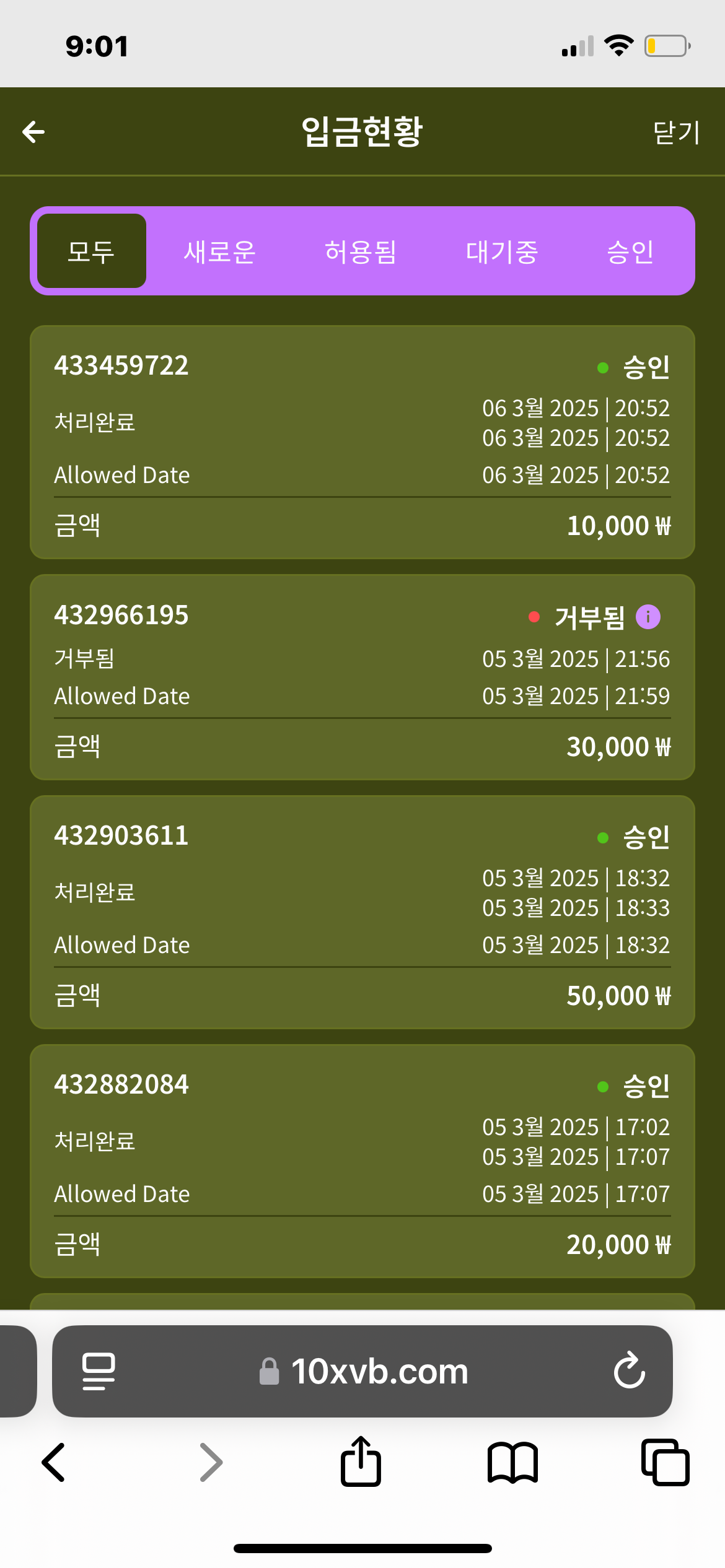Show open Safari tabs
Viewport: 725px width, 1568px height.
[665, 1463]
